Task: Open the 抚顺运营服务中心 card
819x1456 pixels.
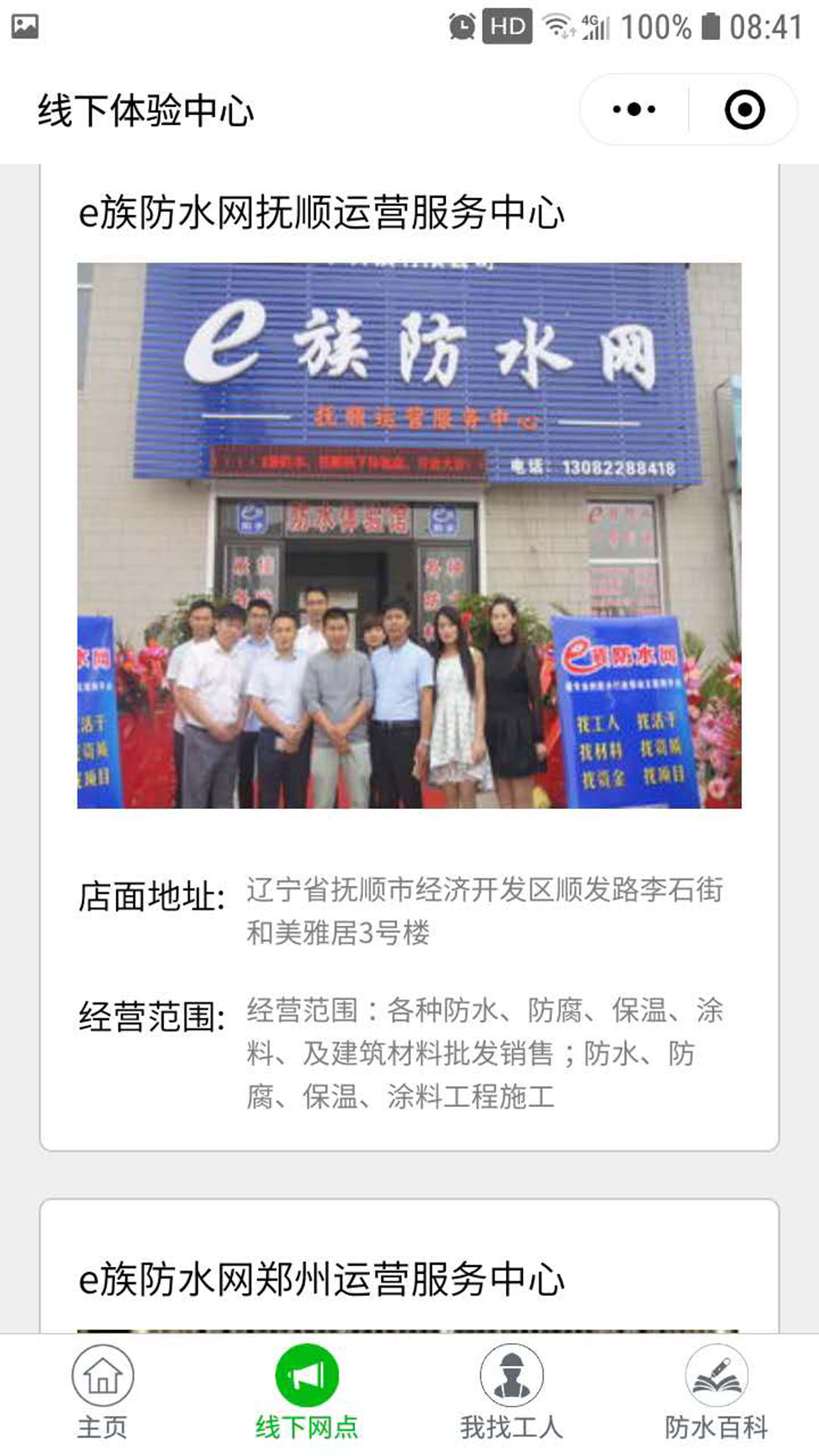Action: (x=409, y=657)
